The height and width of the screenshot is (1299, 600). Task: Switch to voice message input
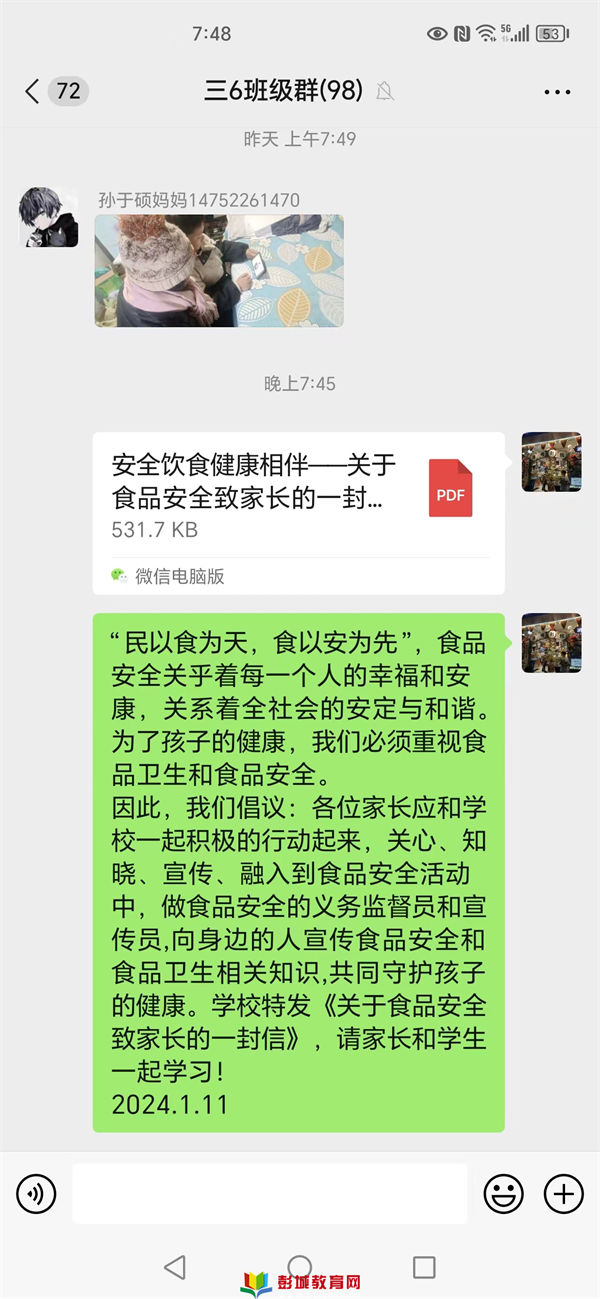37,1193
